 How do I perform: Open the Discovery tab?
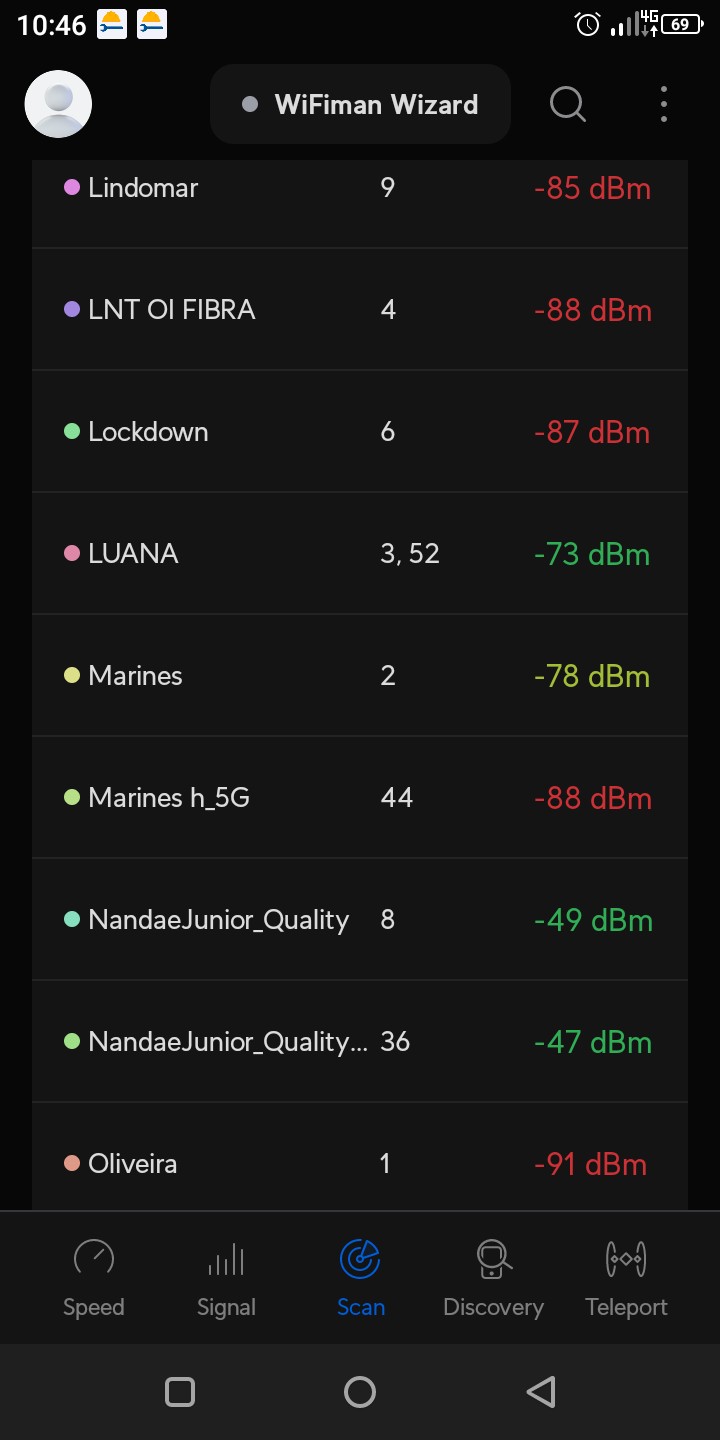tap(493, 1277)
